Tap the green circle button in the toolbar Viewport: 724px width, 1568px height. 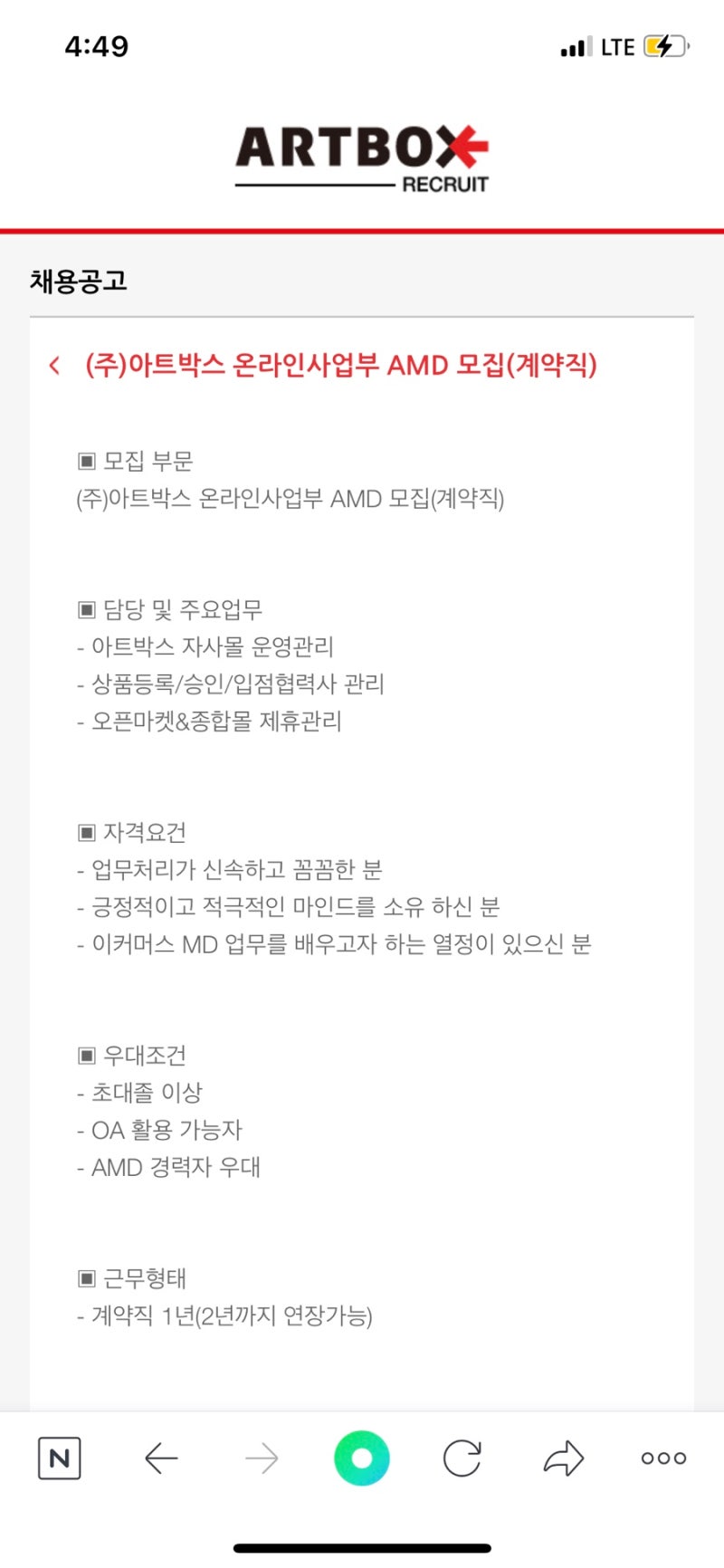(362, 1458)
